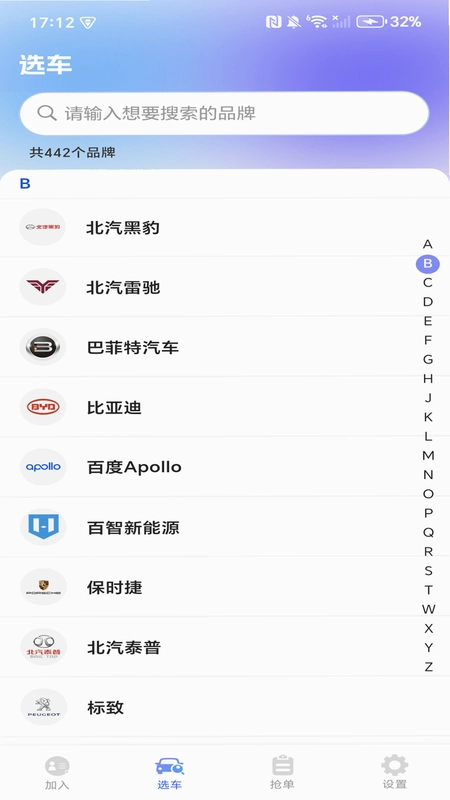This screenshot has height=800, width=450.
Task: Choose 百度Apollo brand
Action: (225, 467)
